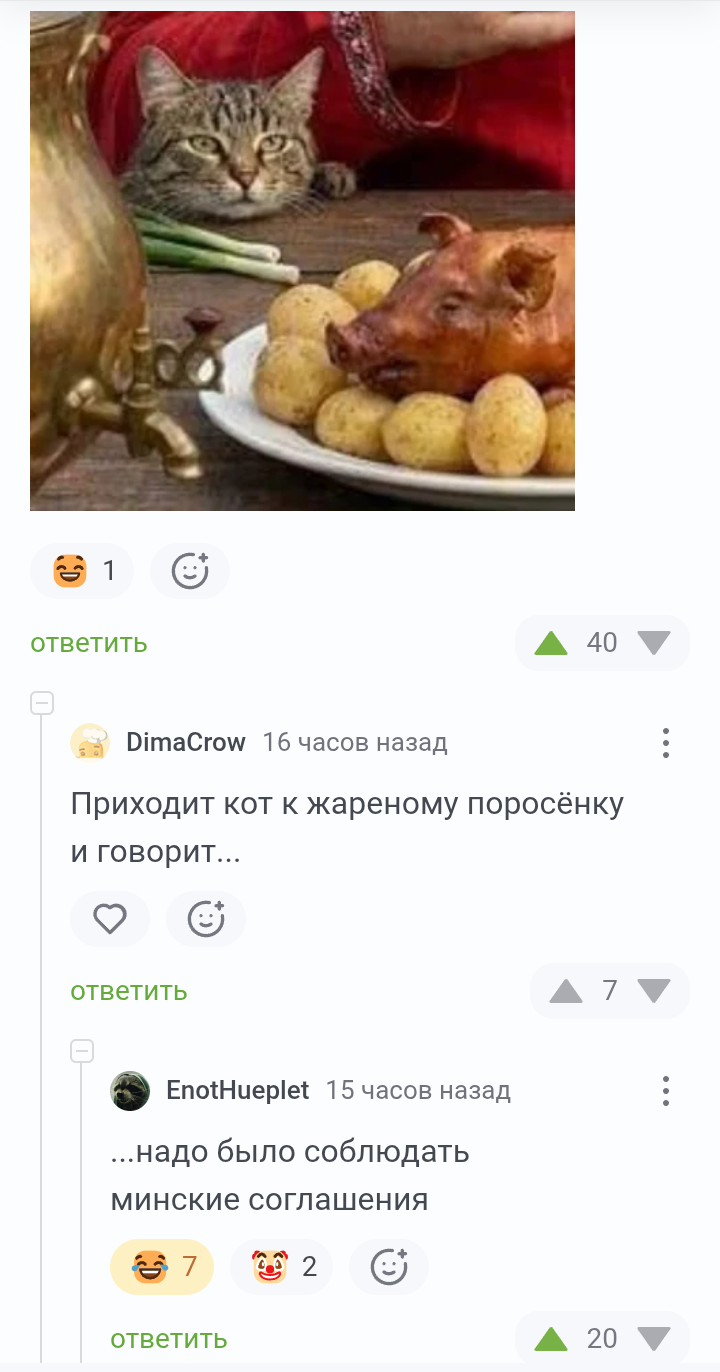Open EnotHueplet's profile
The image size is (720, 1372).
(237, 1090)
